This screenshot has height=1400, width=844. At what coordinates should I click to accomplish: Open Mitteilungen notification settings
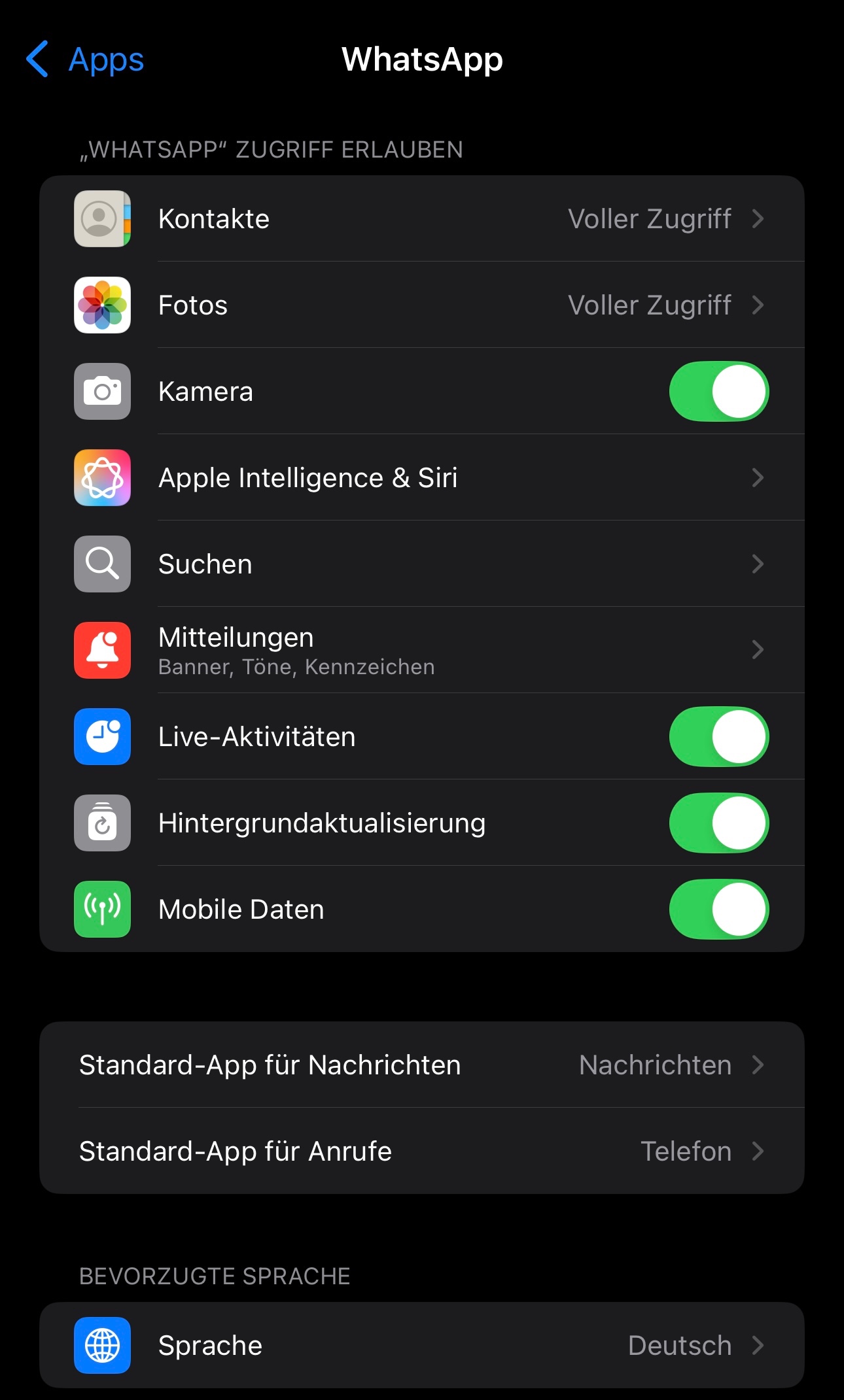click(421, 651)
